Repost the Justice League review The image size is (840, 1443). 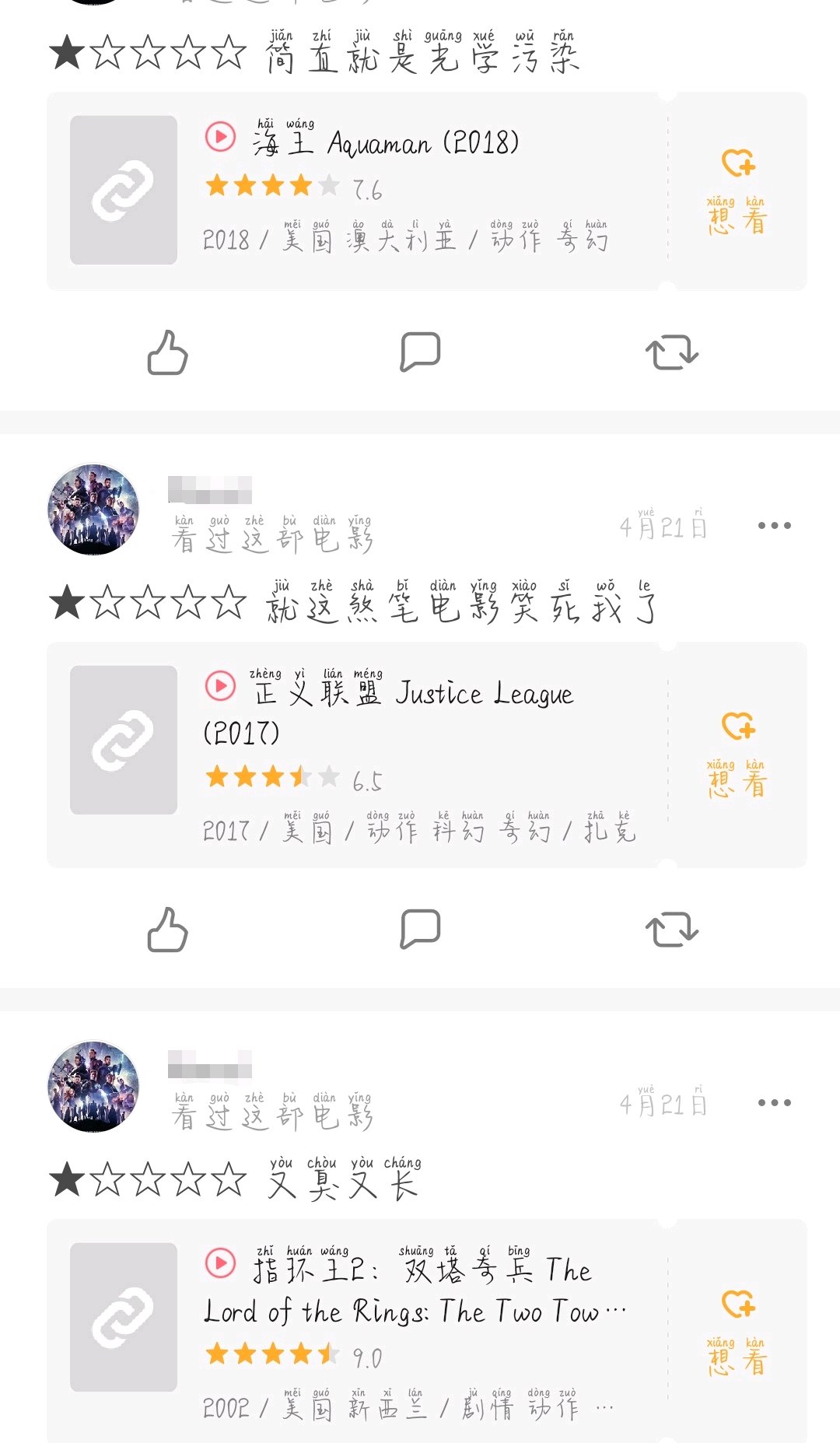click(x=672, y=929)
